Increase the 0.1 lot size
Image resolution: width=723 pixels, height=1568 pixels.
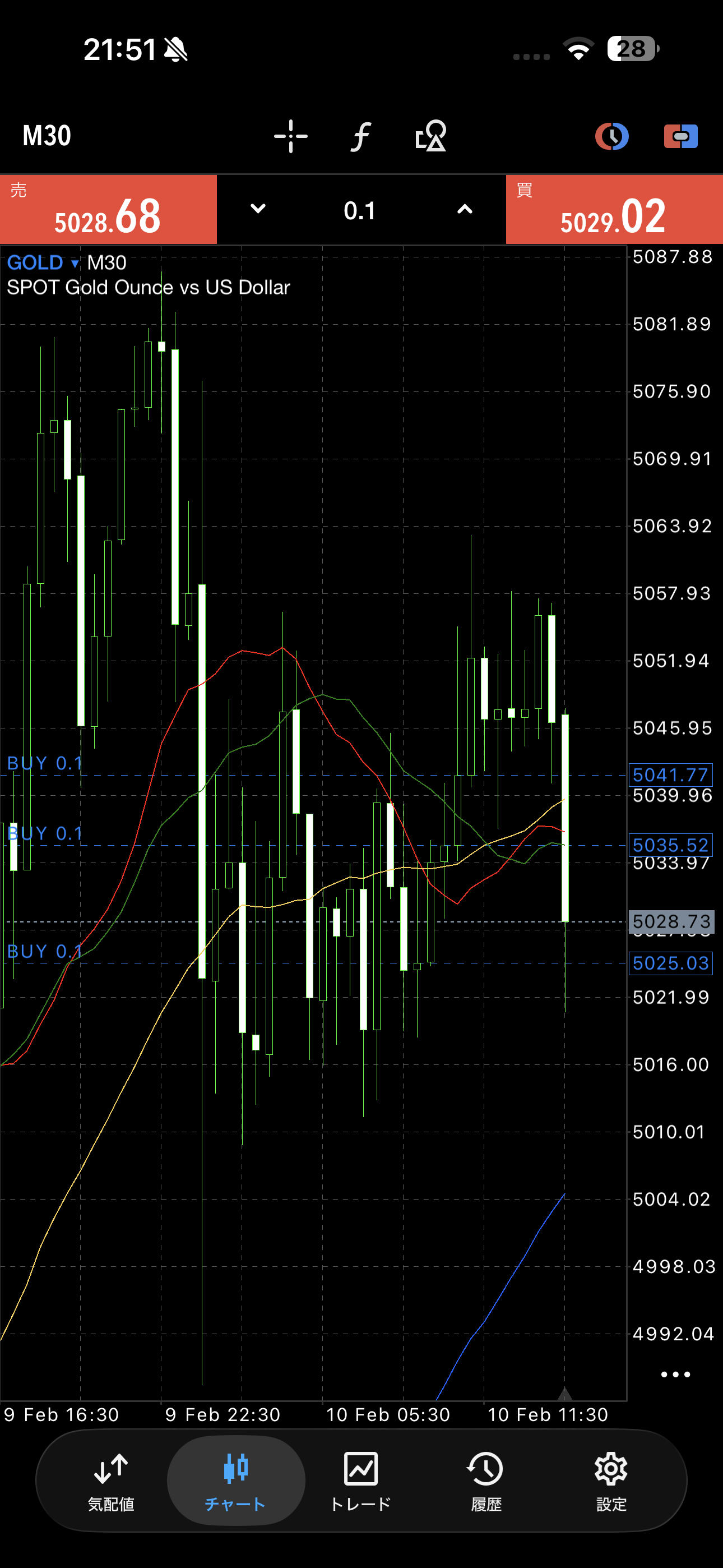point(465,209)
